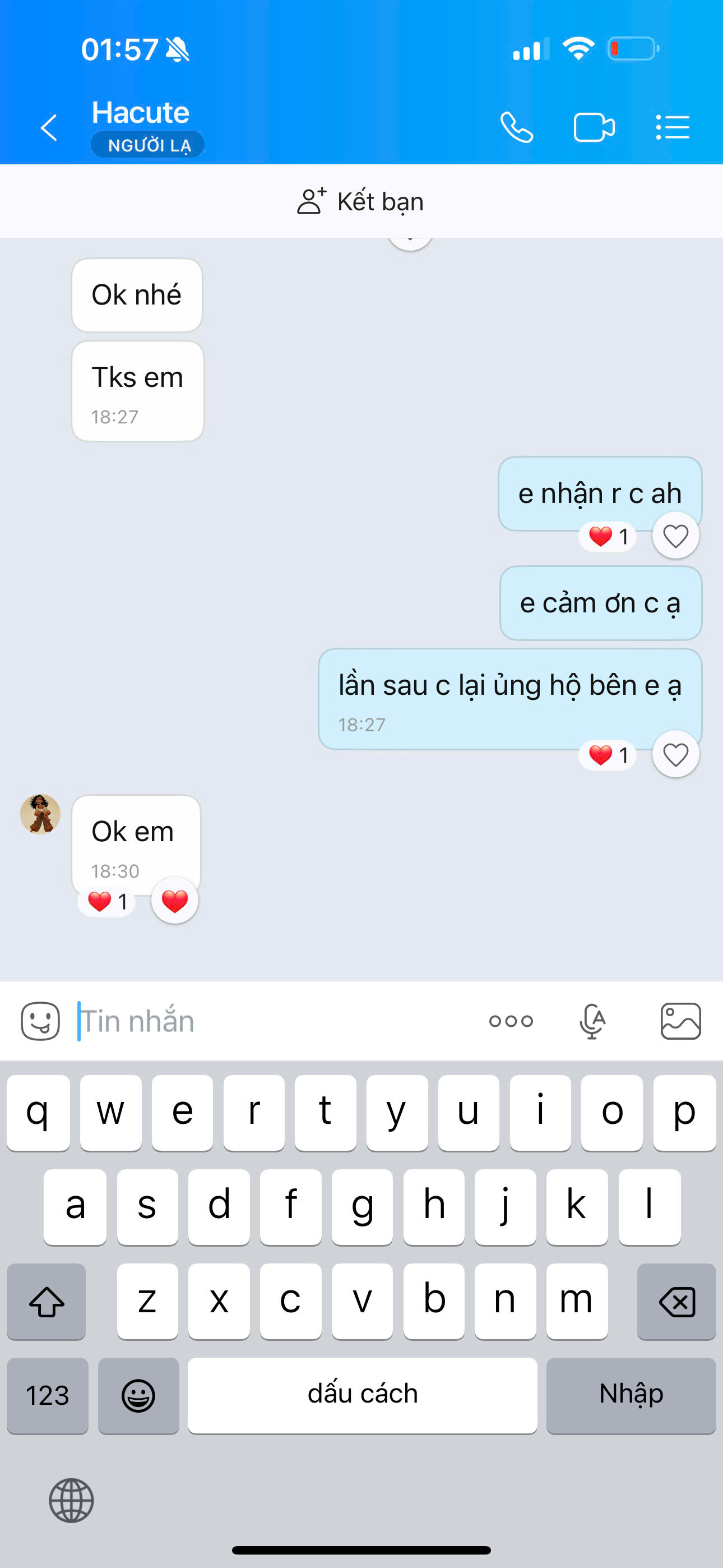Viewport: 723px width, 1568px height.
Task: Tap the backspace key on the keyboard
Action: (x=676, y=1302)
